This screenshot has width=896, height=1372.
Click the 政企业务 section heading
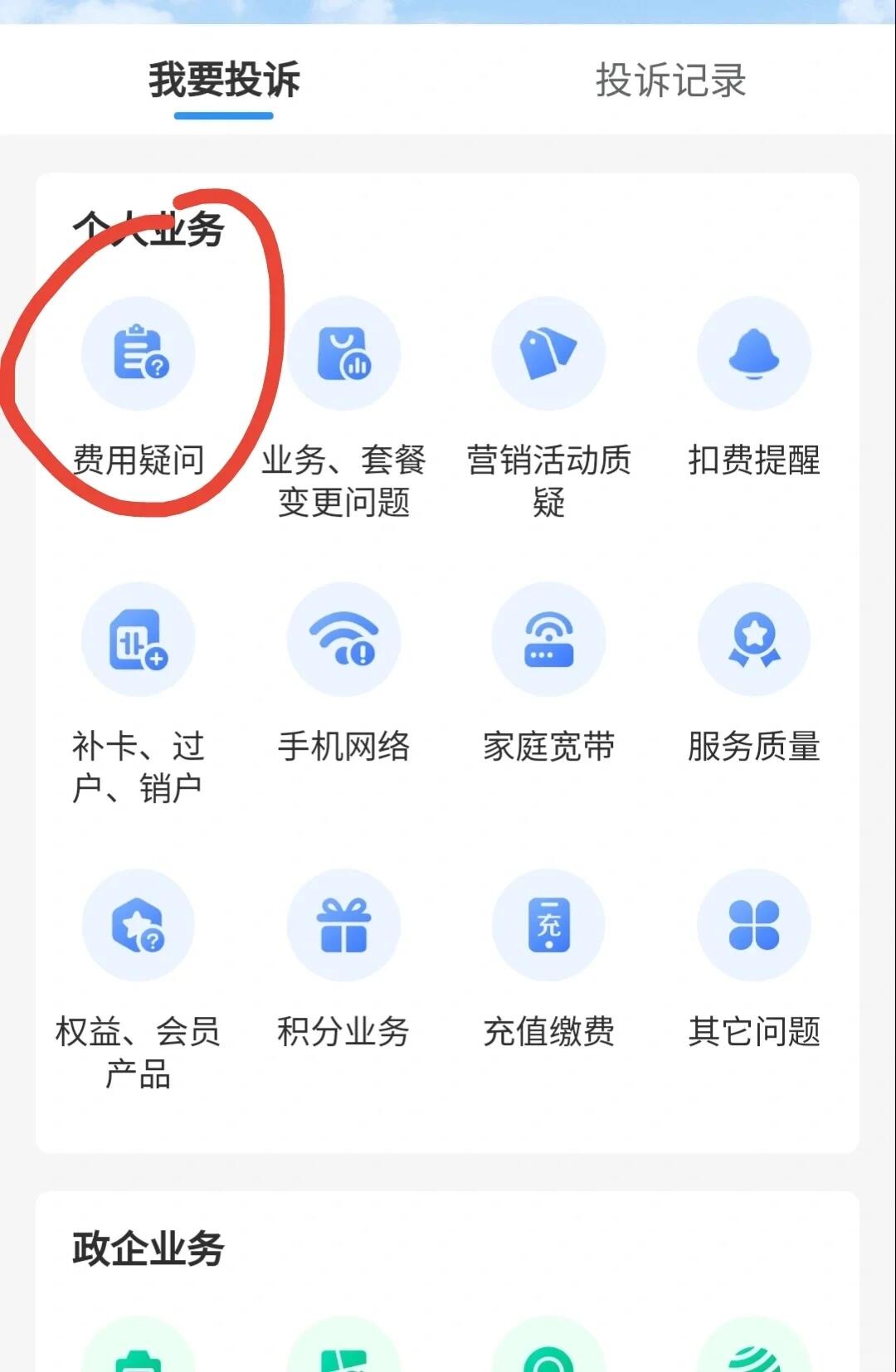(x=148, y=1253)
